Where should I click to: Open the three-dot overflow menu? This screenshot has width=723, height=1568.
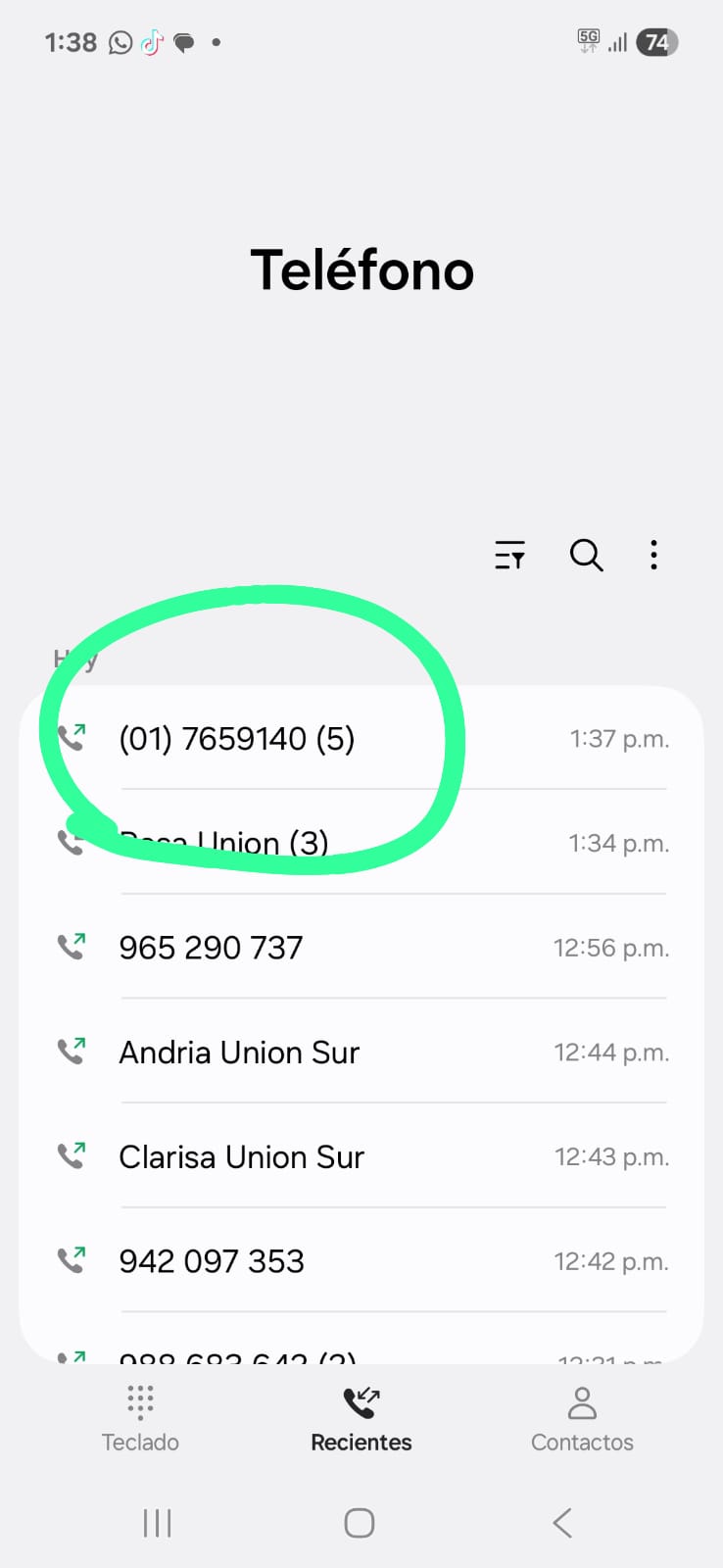coord(653,555)
